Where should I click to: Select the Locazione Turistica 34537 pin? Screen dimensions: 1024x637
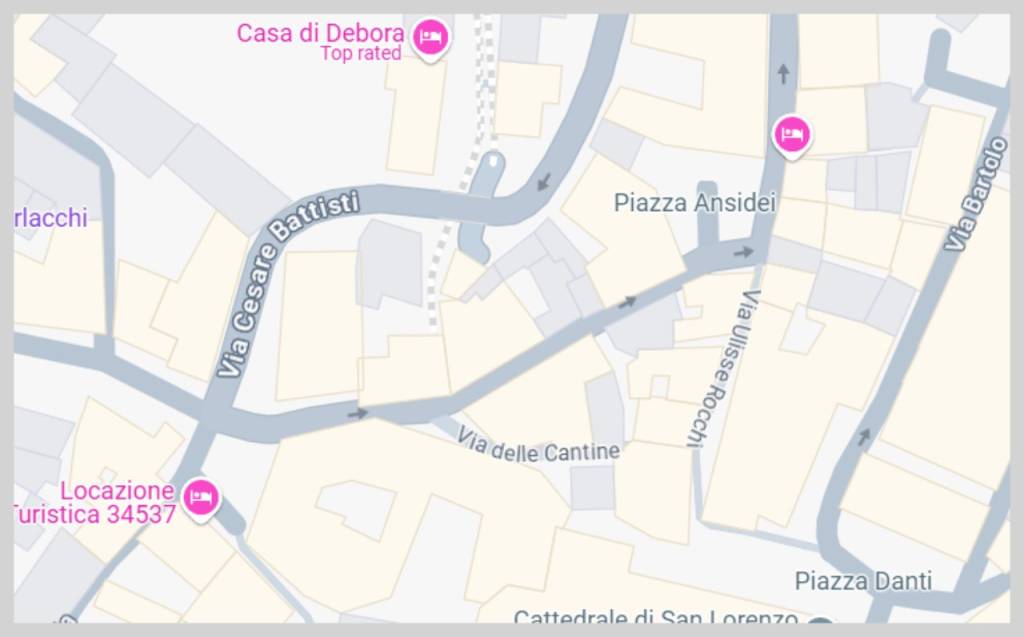(x=201, y=495)
